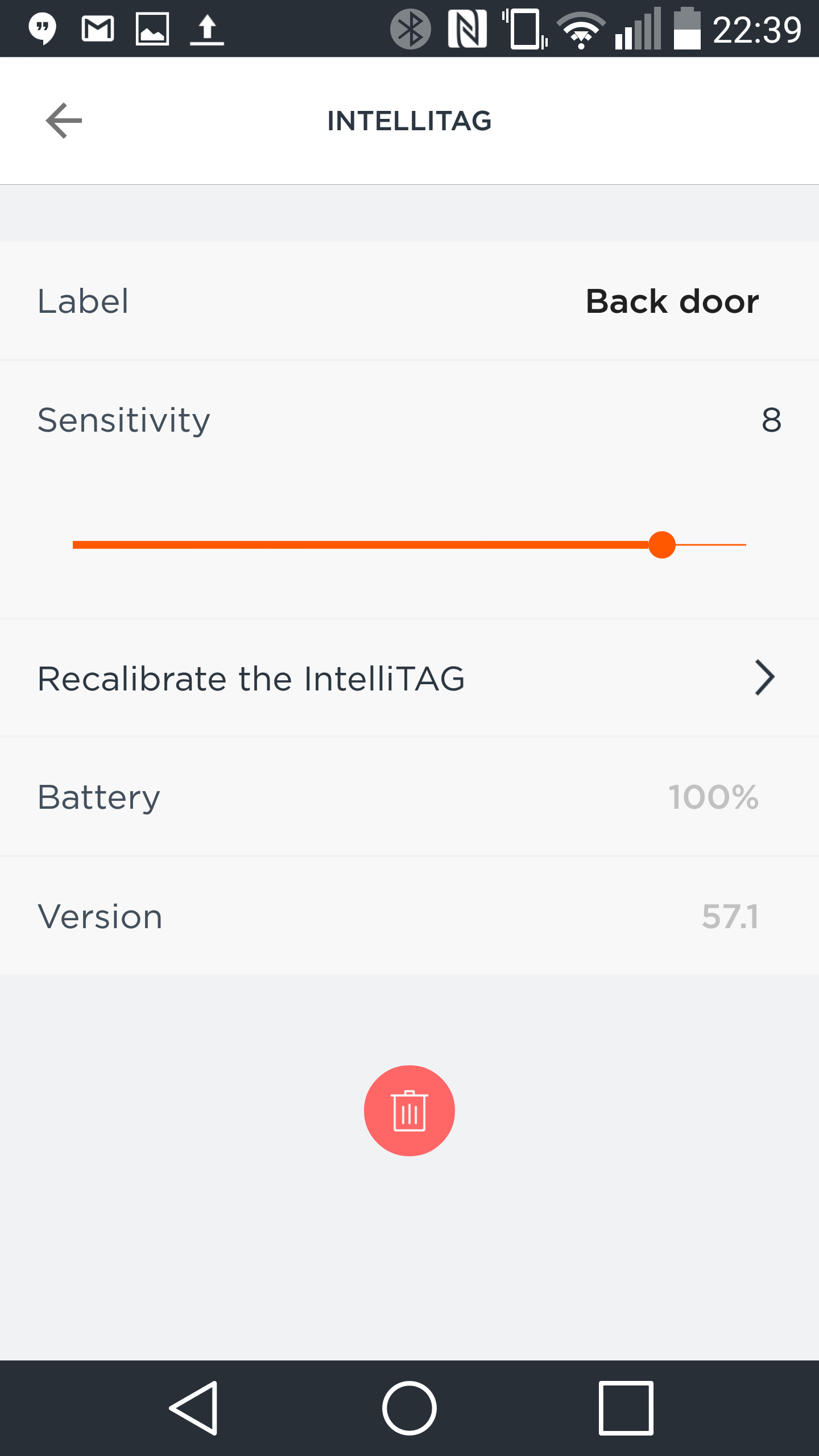Delete this IntelliTAG with the trash button
Image resolution: width=819 pixels, height=1456 pixels.
[409, 1111]
